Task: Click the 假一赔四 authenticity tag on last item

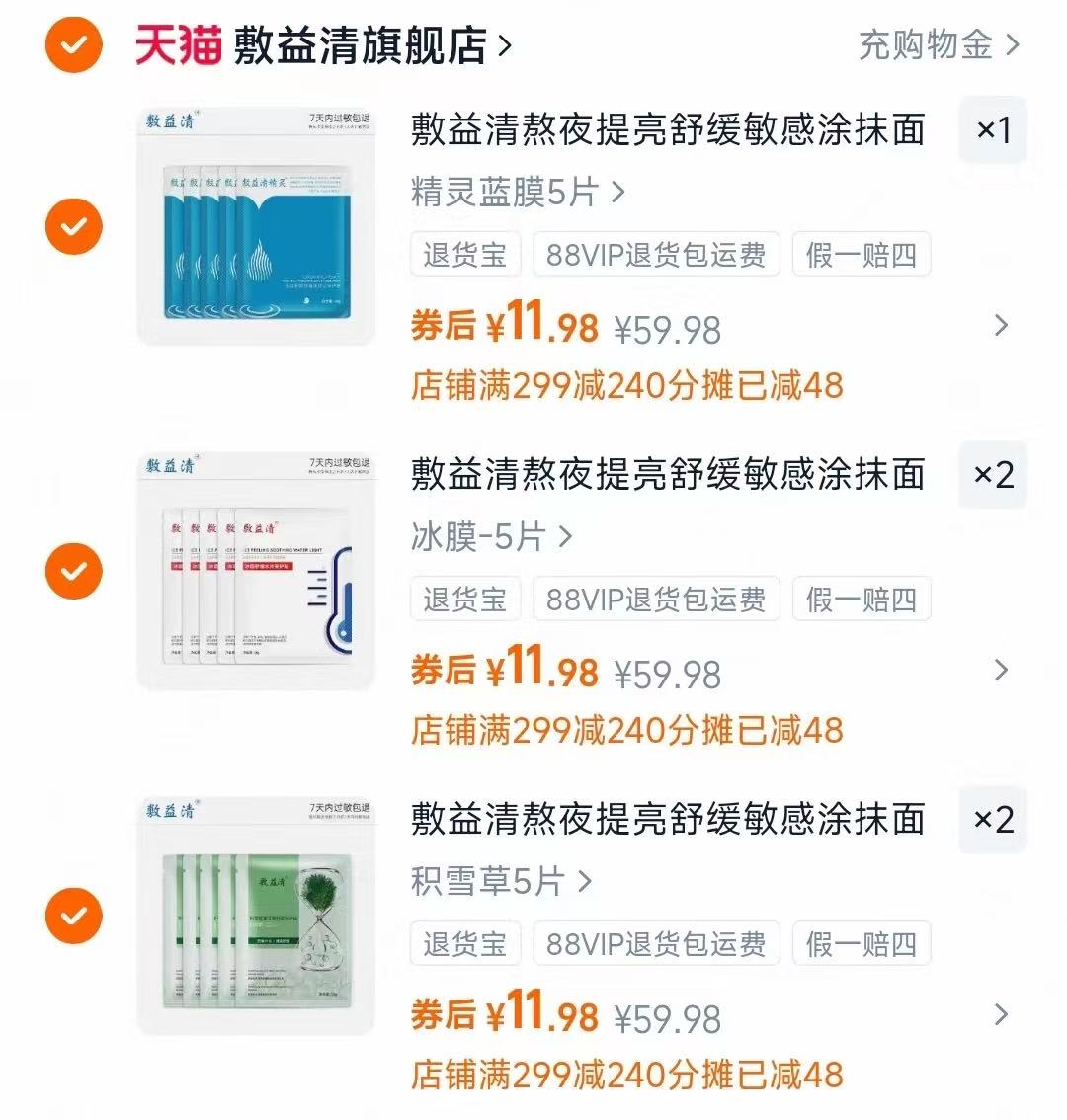Action: coord(861,943)
